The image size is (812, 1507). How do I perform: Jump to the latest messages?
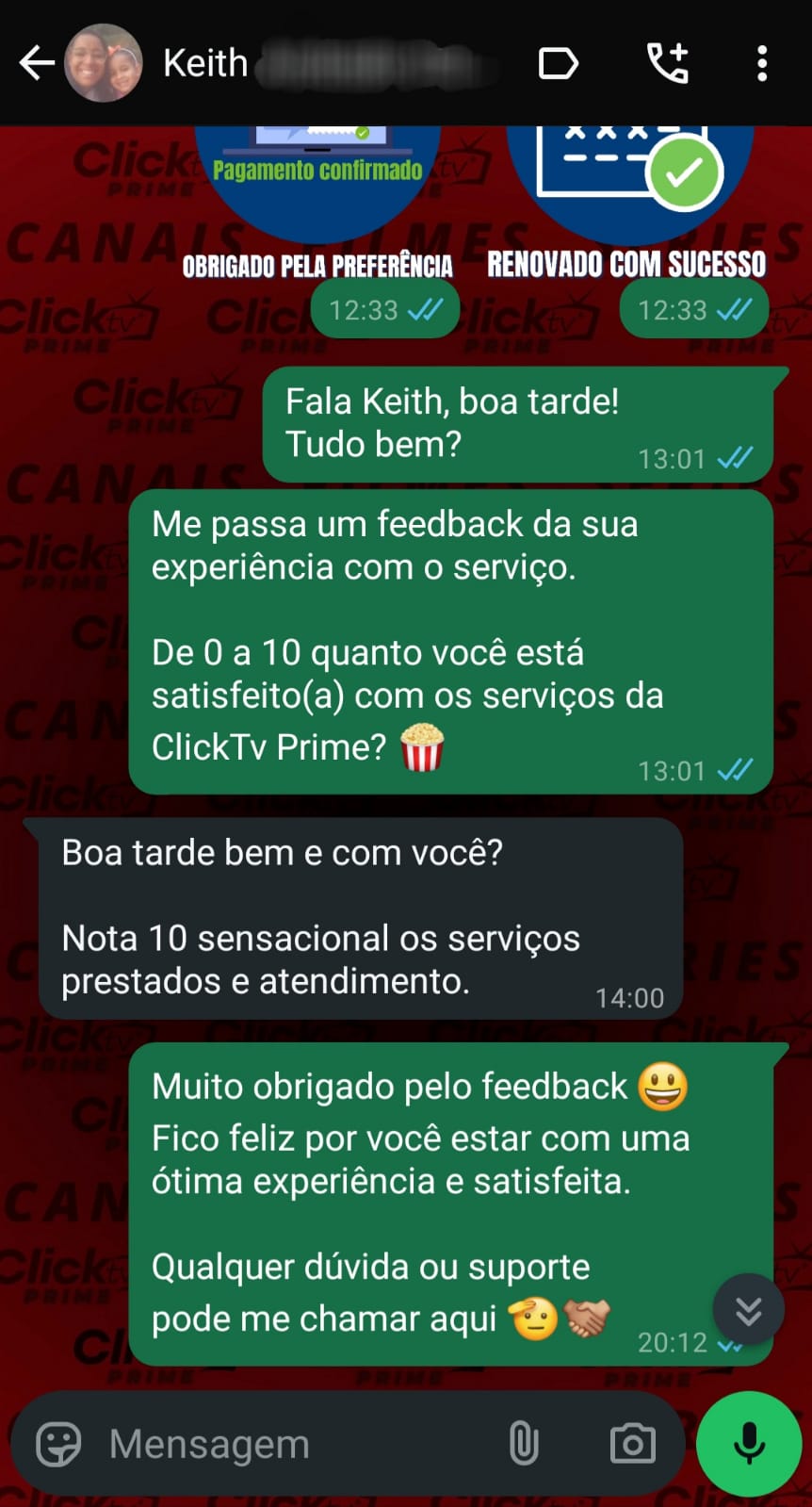point(749,1310)
